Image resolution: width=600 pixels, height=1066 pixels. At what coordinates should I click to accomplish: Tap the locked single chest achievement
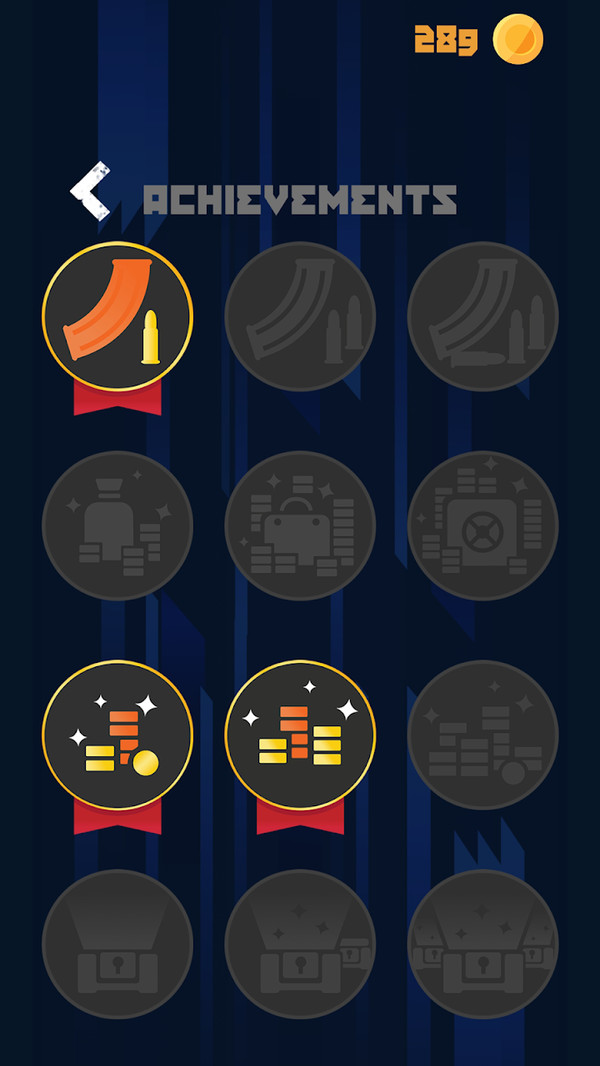tap(118, 944)
